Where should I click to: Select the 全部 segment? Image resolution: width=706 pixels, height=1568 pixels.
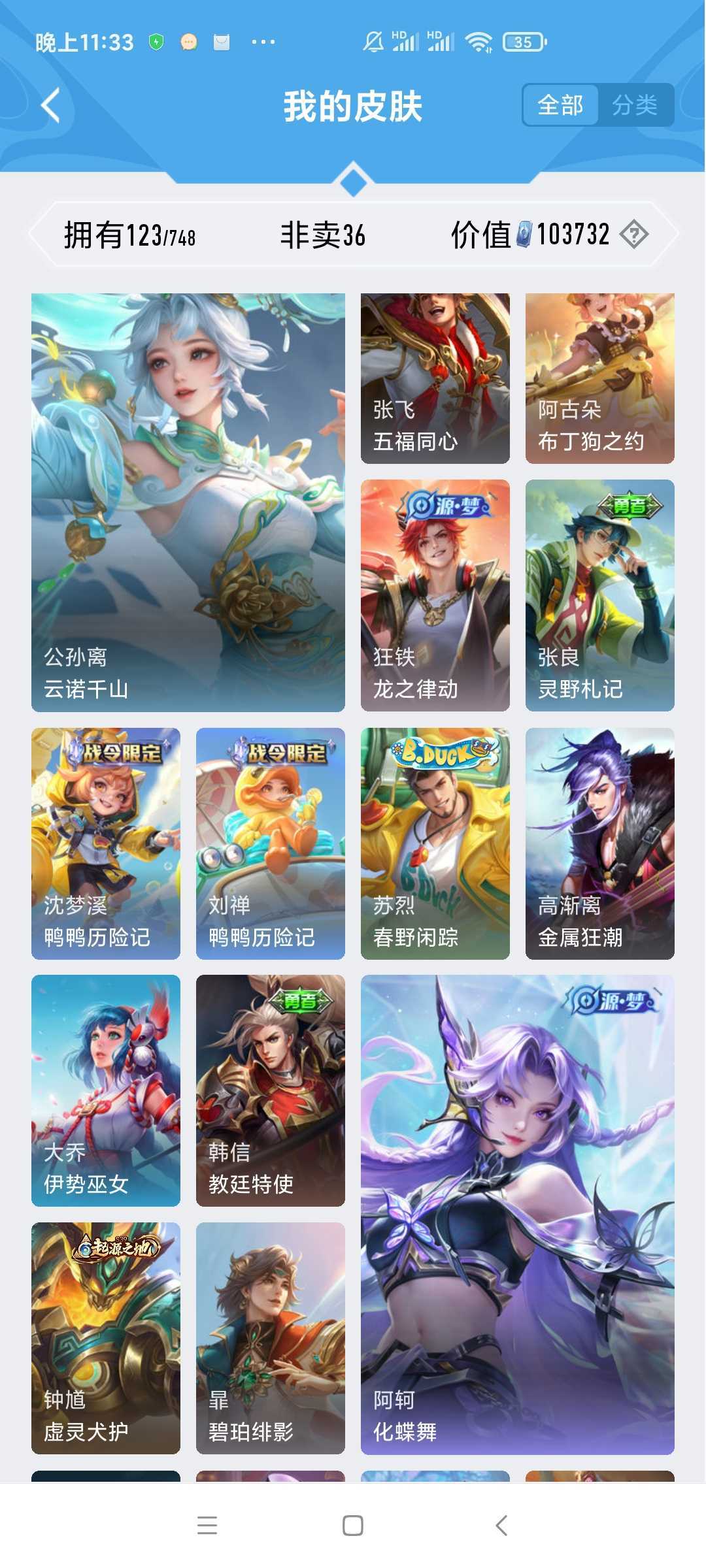pyautogui.click(x=560, y=105)
